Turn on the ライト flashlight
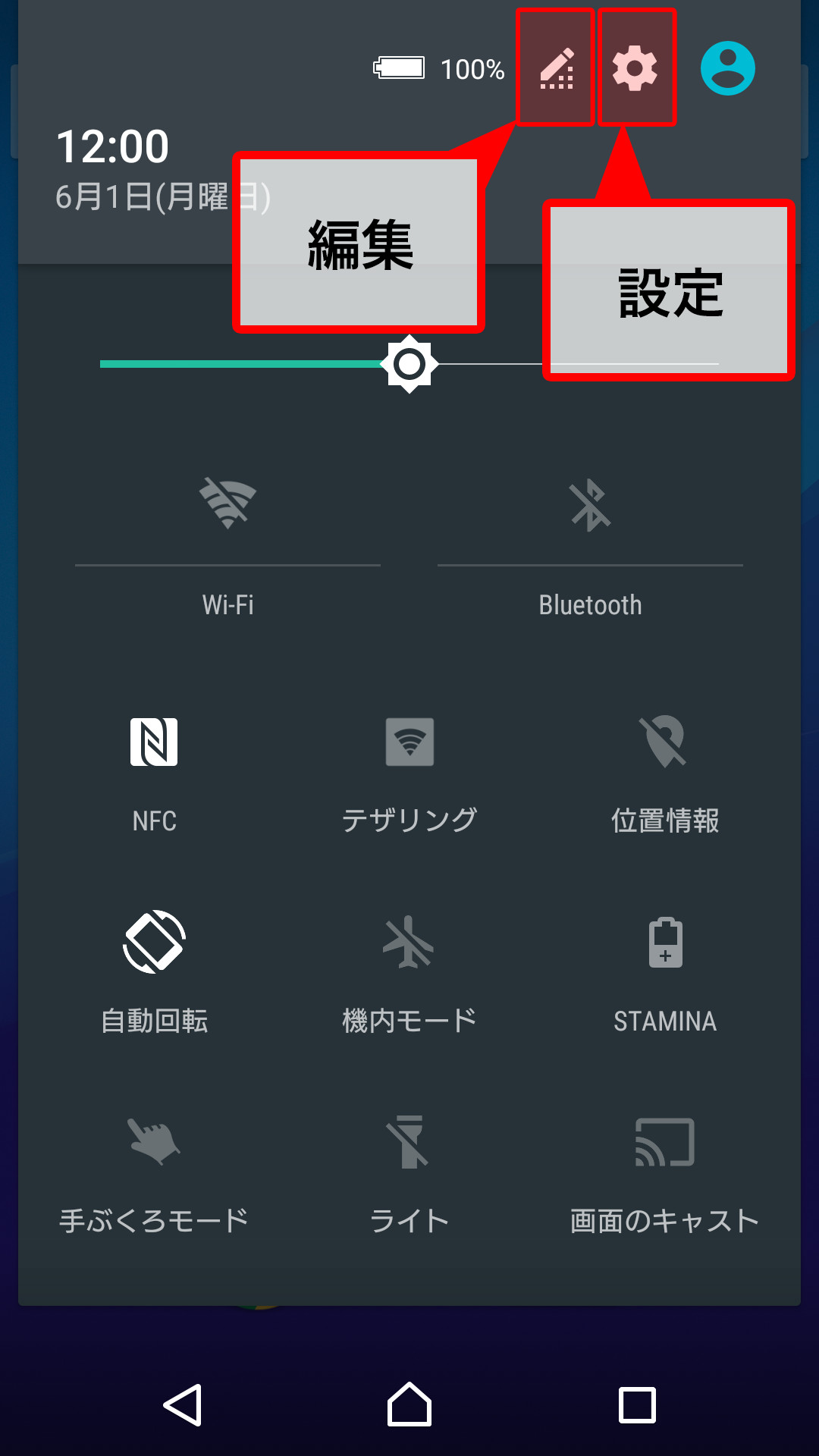 tap(409, 1141)
